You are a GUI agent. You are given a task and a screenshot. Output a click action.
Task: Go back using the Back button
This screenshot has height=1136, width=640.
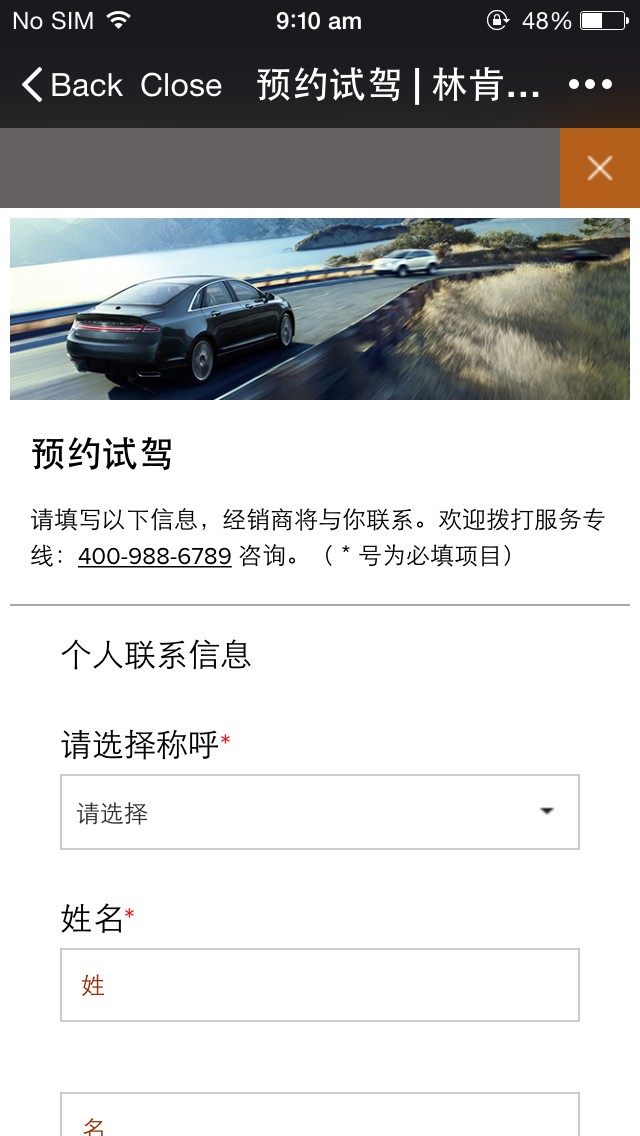coord(72,86)
